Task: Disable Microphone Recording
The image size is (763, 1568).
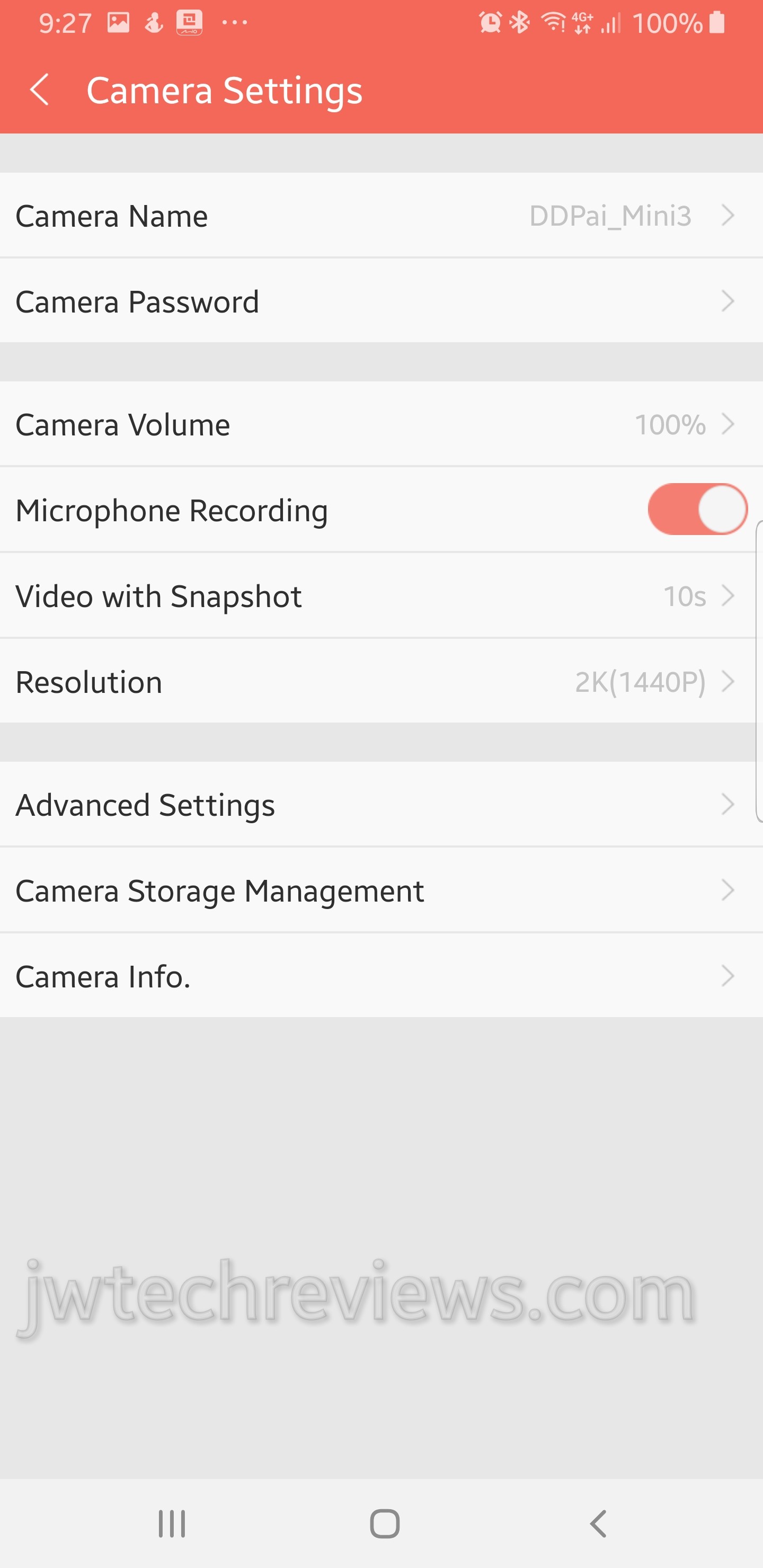Action: point(697,510)
